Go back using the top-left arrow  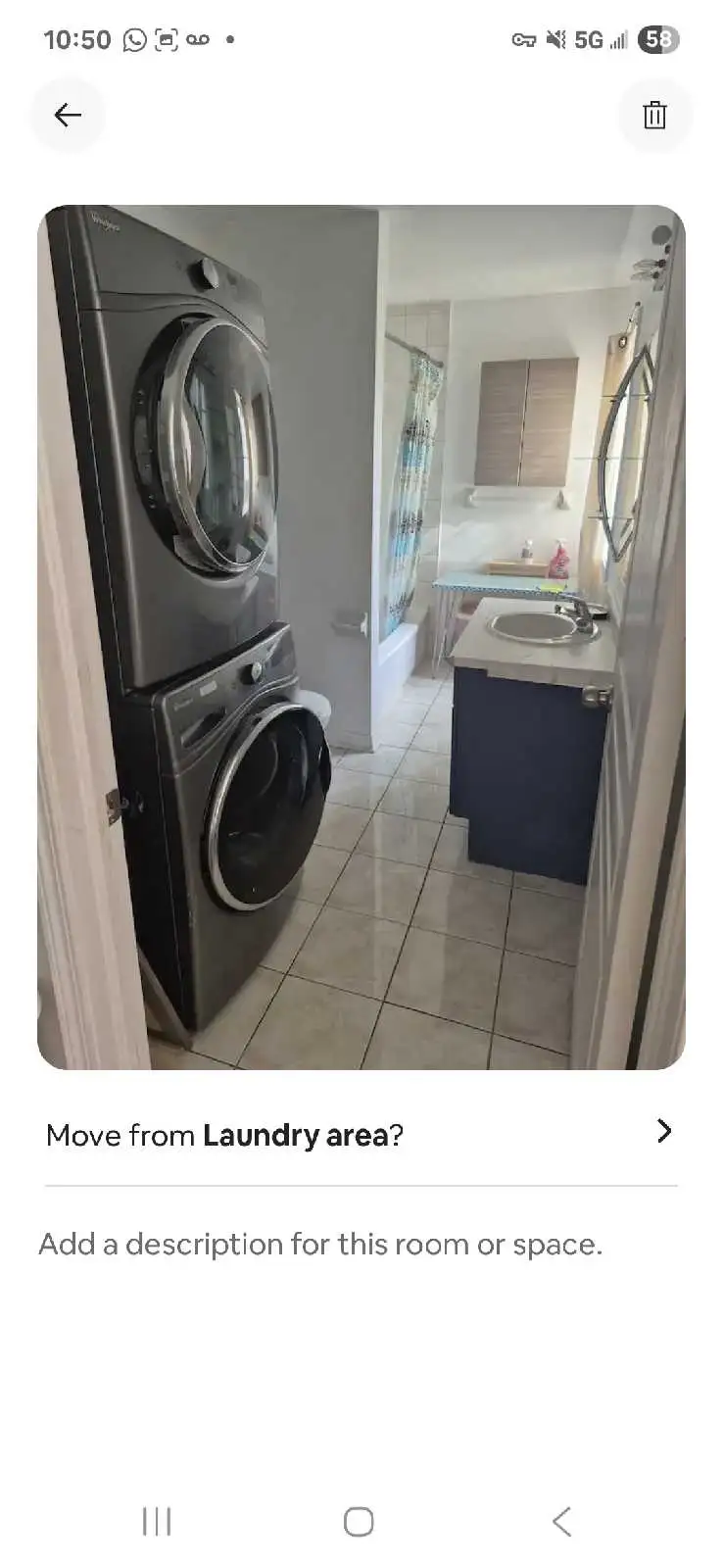coord(68,116)
